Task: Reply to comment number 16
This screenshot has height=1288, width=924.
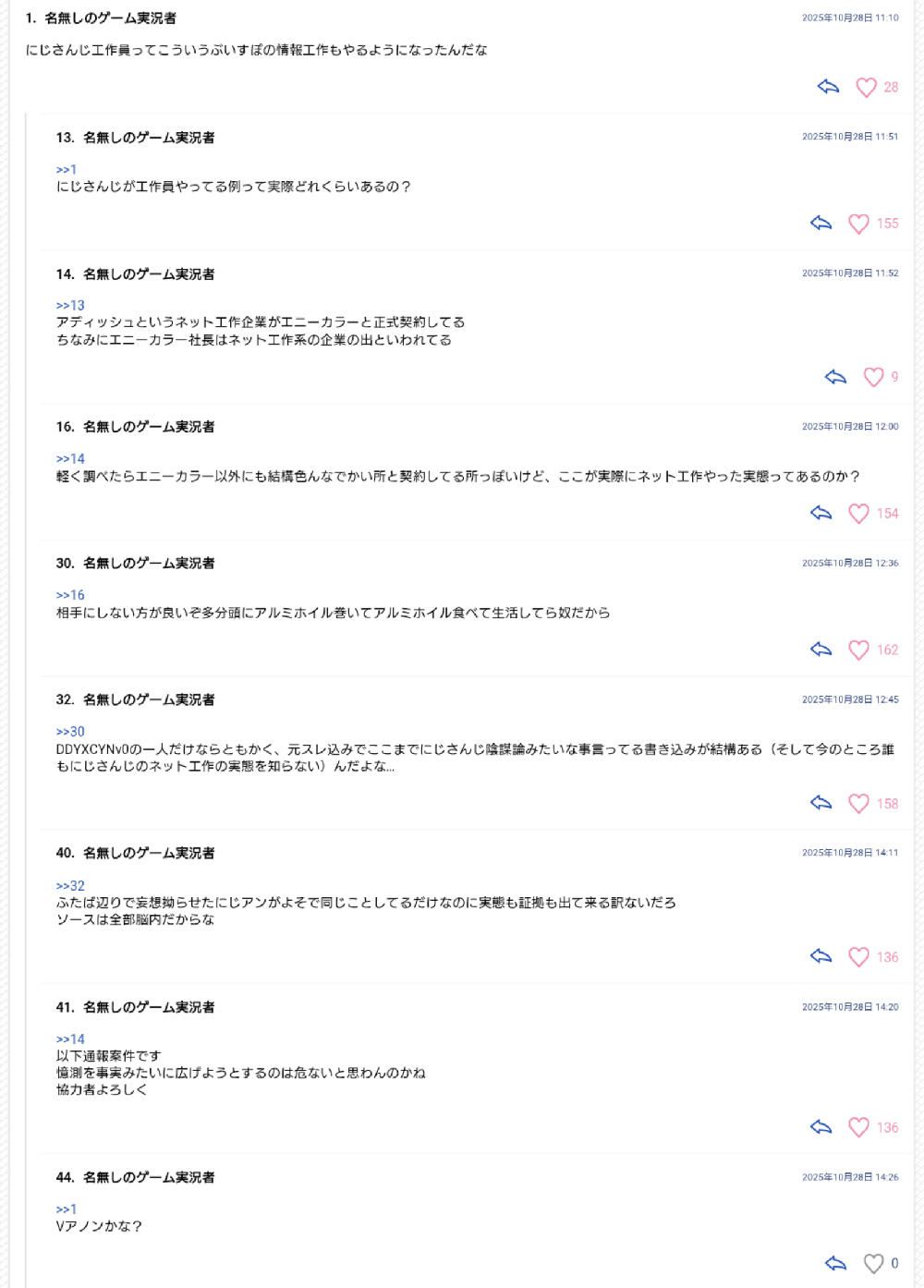Action: coord(821,514)
